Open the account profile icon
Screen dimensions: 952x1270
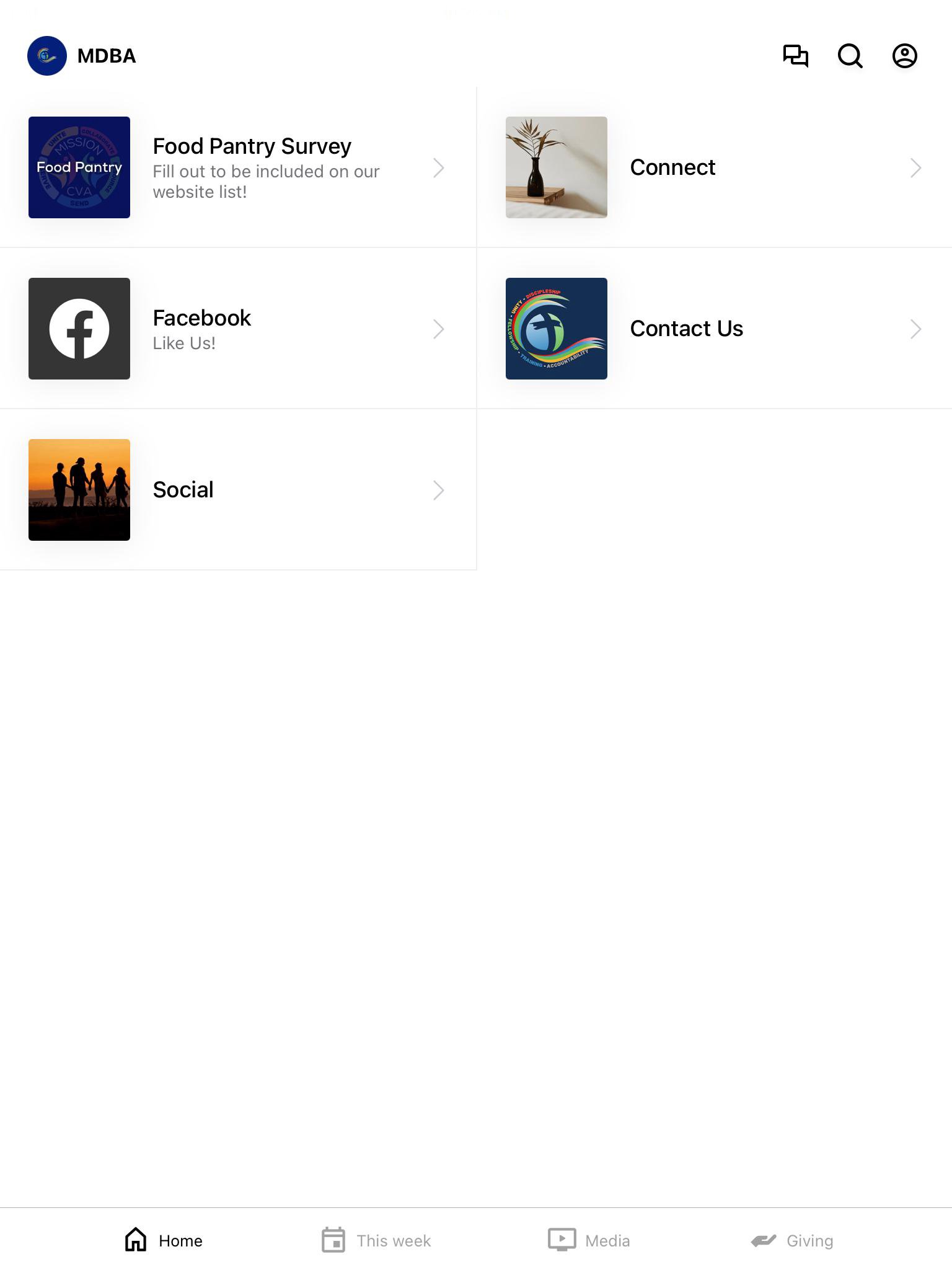[904, 56]
